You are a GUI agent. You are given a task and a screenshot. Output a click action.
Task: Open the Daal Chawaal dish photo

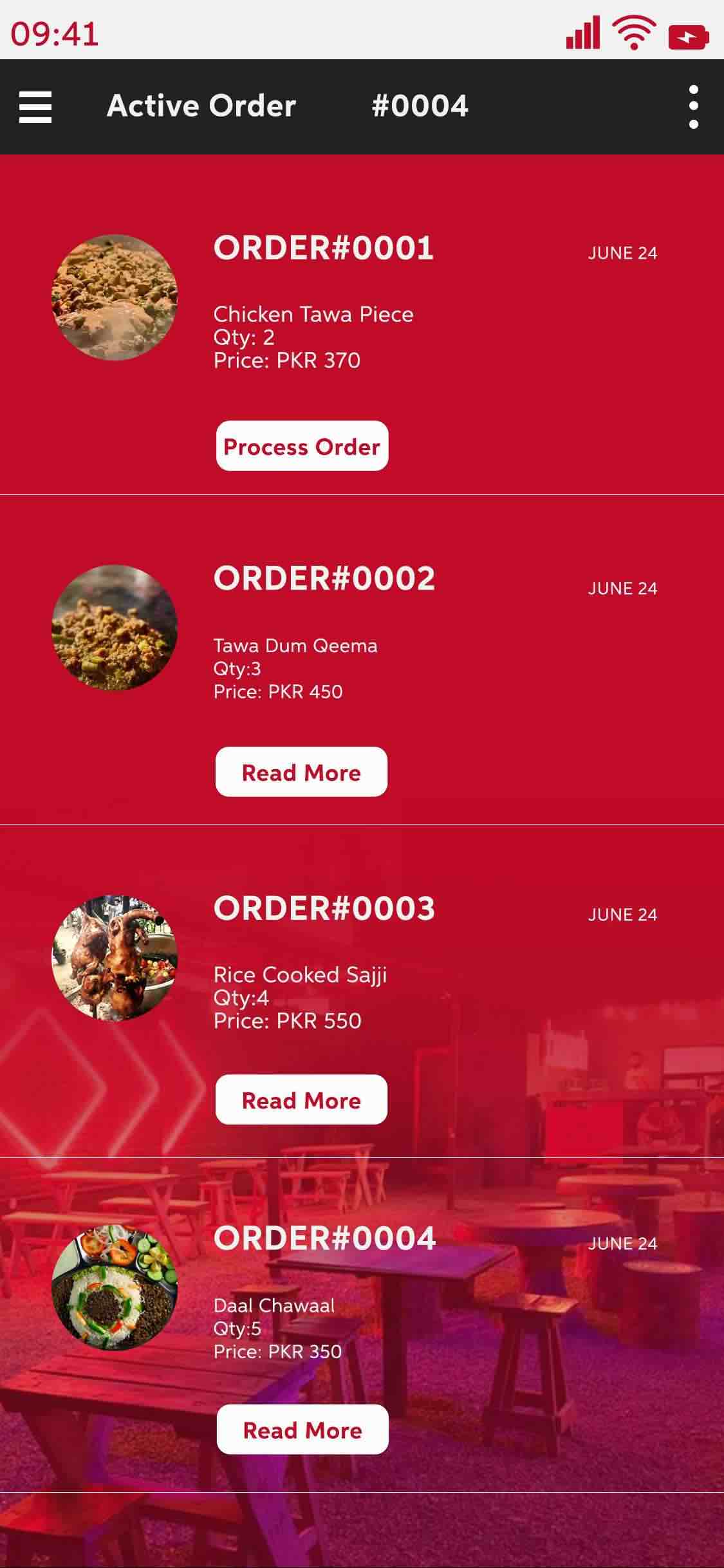[x=115, y=1287]
